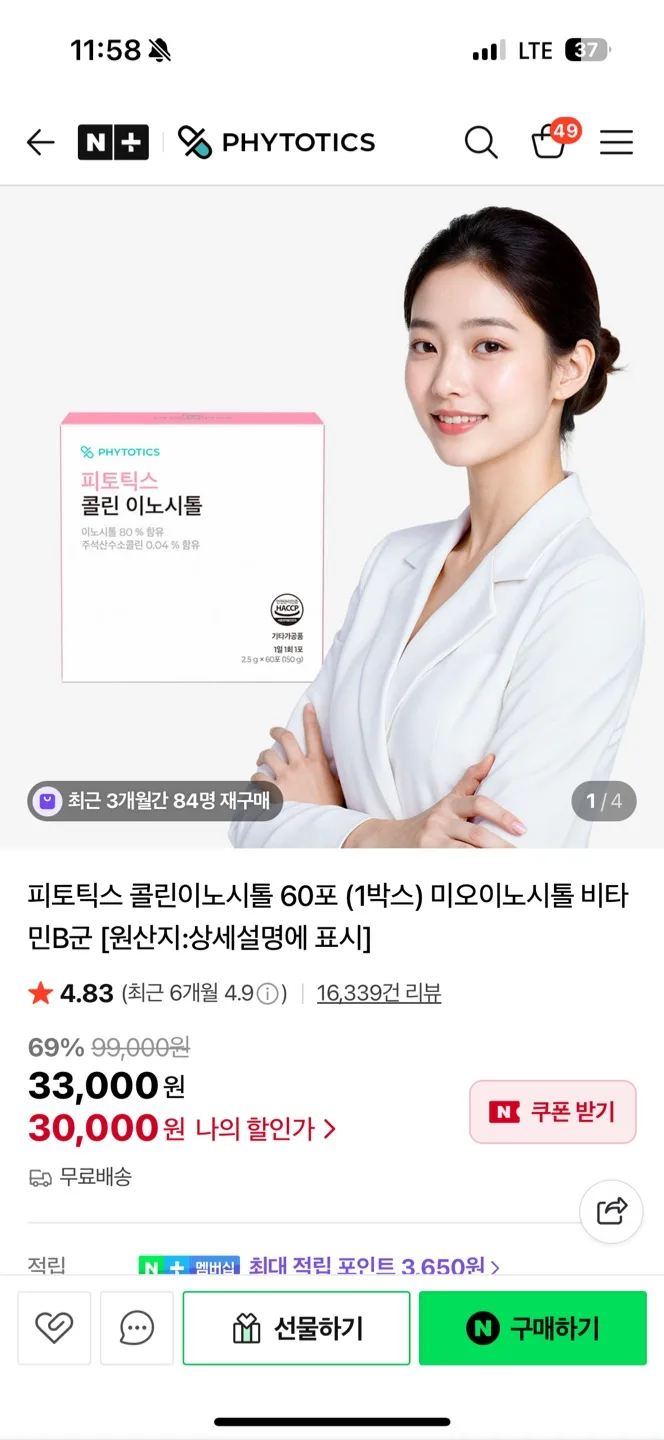Open the PHYTOTICS store home

click(x=277, y=143)
